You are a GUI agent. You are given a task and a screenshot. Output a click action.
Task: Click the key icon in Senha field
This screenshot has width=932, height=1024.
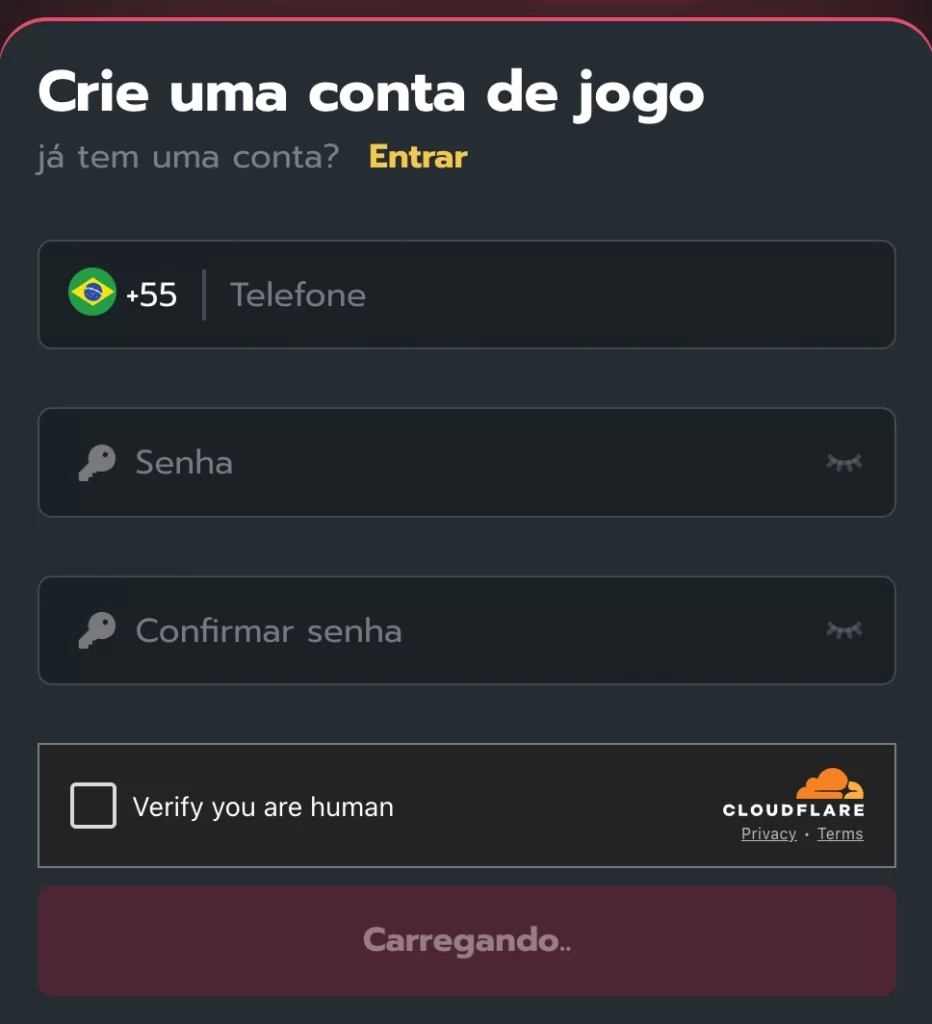(x=96, y=462)
